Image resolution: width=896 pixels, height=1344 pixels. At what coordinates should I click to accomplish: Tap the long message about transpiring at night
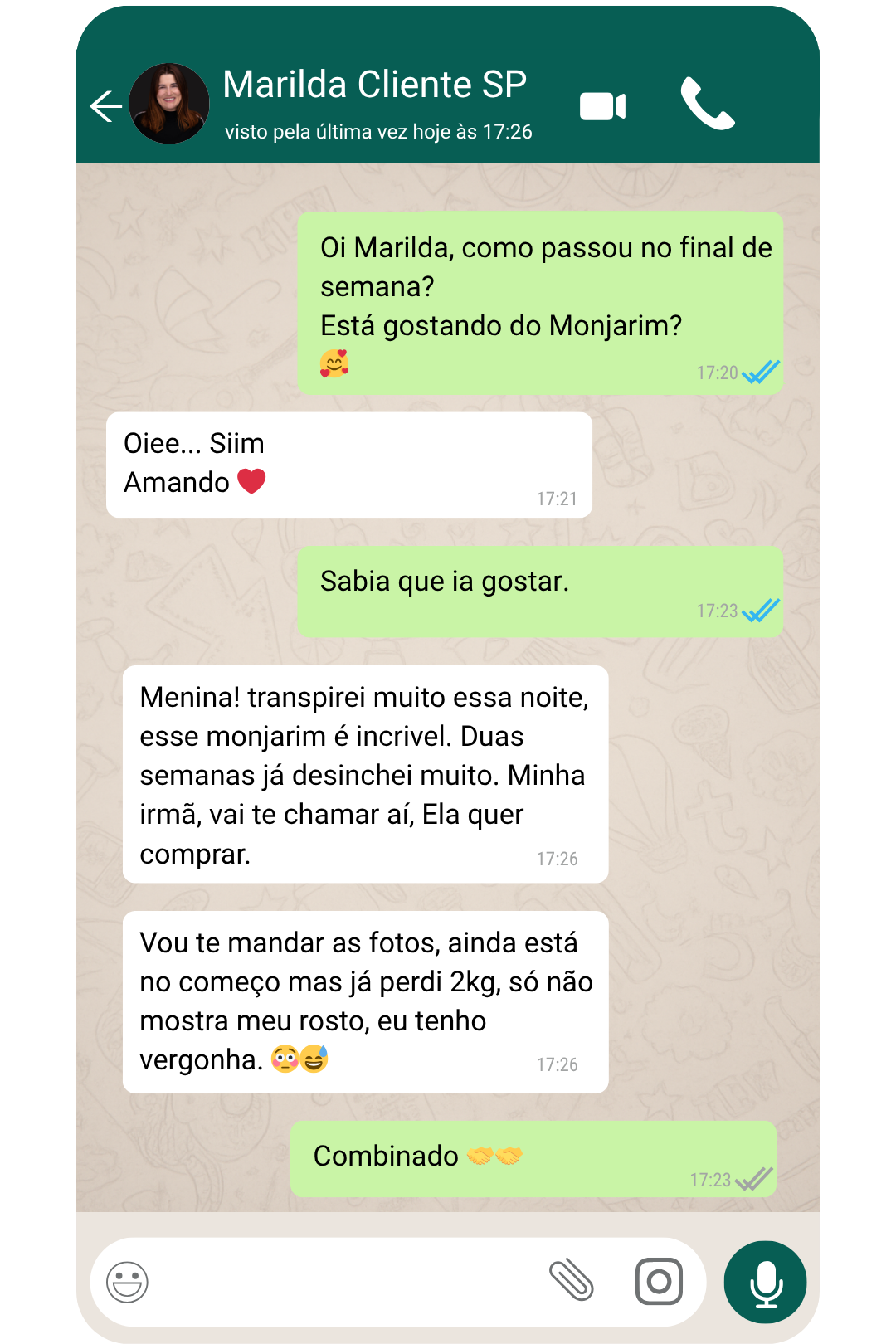coord(365,772)
